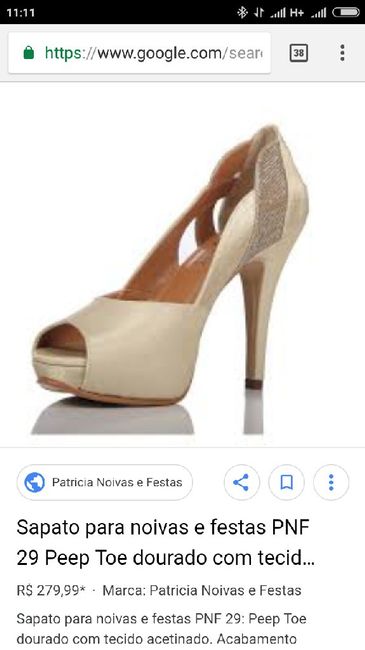The height and width of the screenshot is (650, 365).
Task: Open the Sapato para noivas e festas title link
Action: [166, 543]
